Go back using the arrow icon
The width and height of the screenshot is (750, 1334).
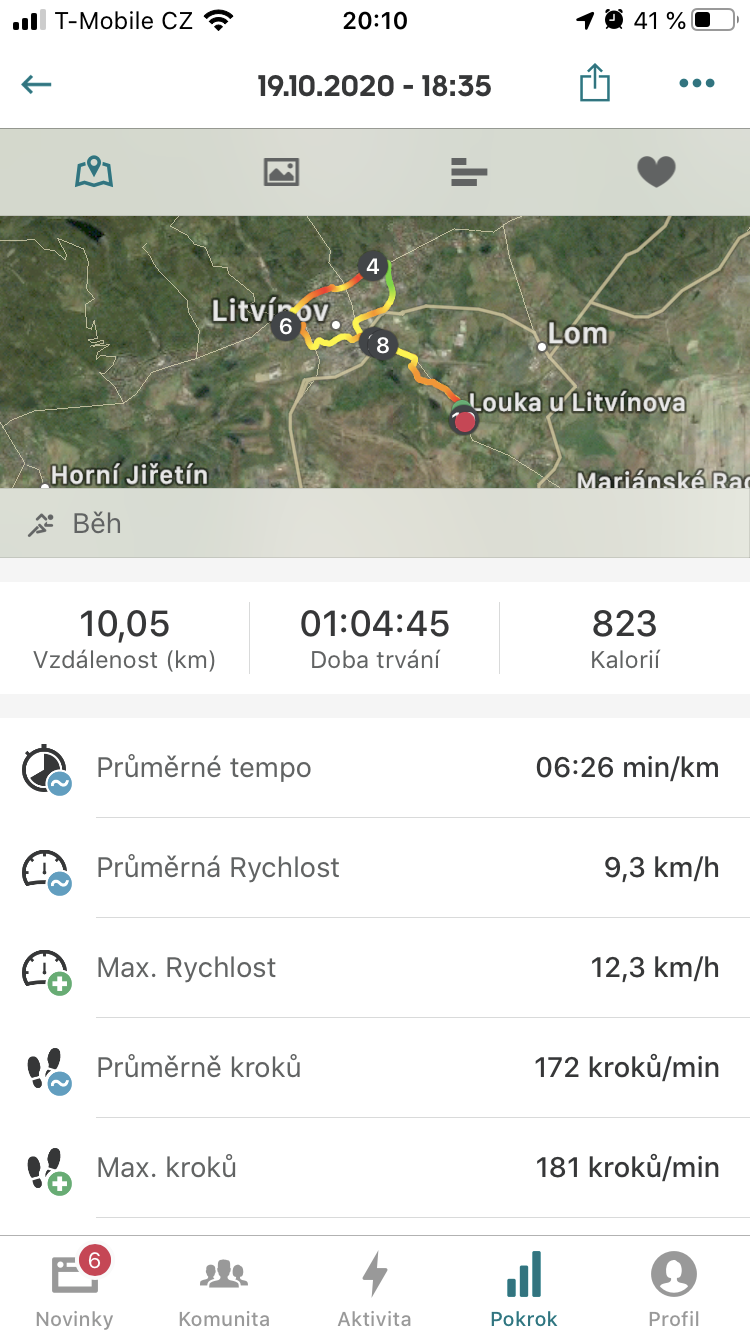coord(36,84)
